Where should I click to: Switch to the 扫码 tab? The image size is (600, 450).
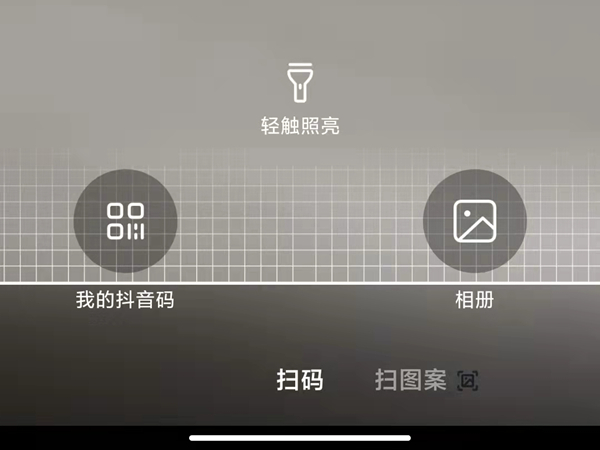click(x=300, y=380)
